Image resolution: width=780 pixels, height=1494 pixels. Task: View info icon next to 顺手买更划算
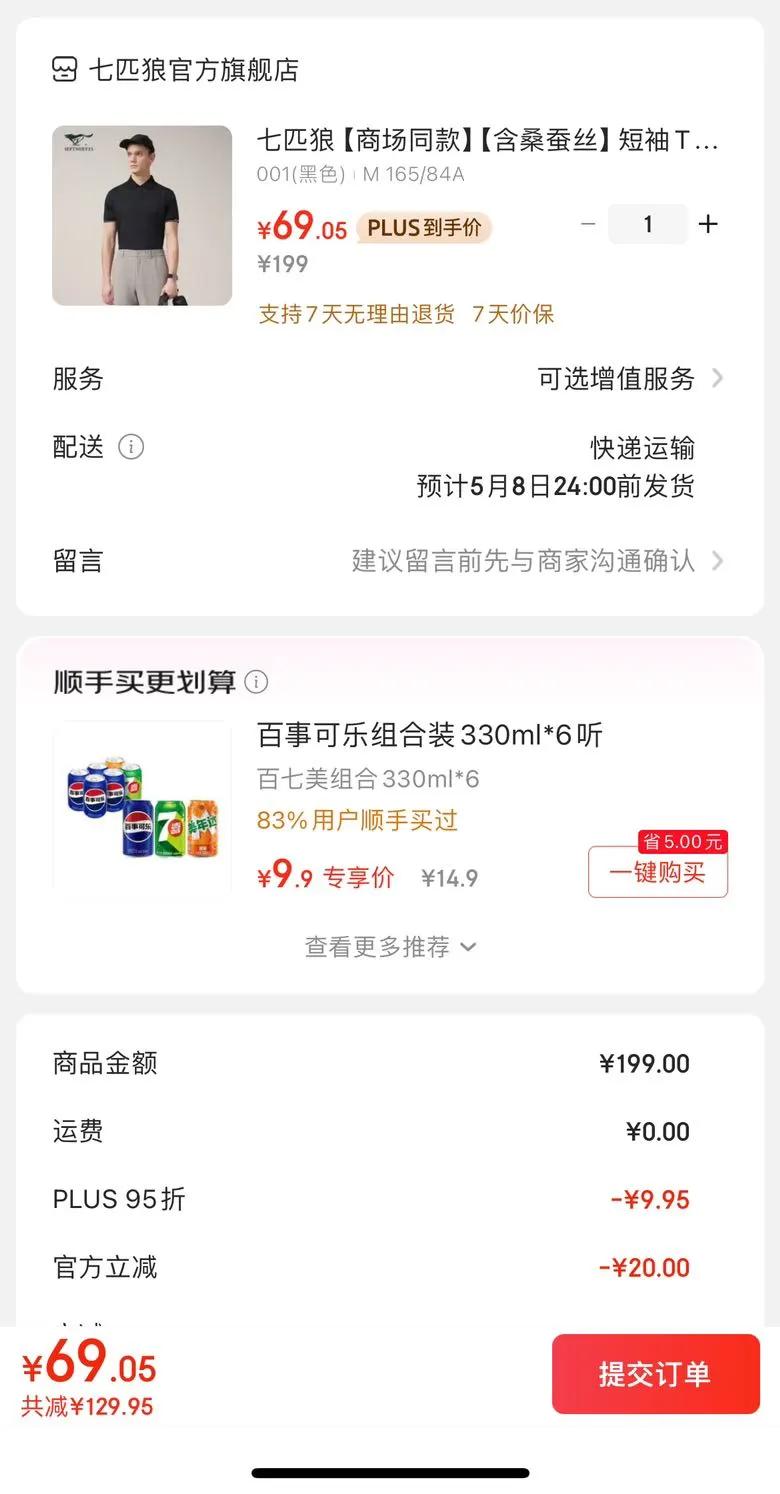[x=257, y=682]
